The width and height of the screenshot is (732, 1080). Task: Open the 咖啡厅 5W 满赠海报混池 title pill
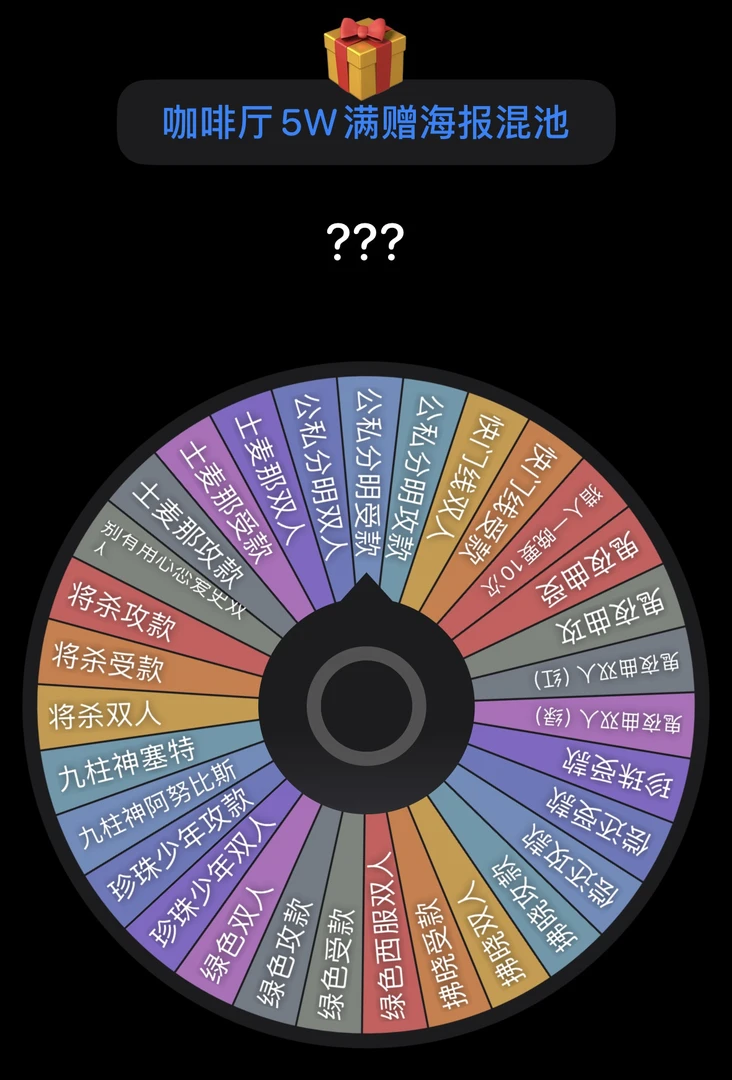coord(366,123)
